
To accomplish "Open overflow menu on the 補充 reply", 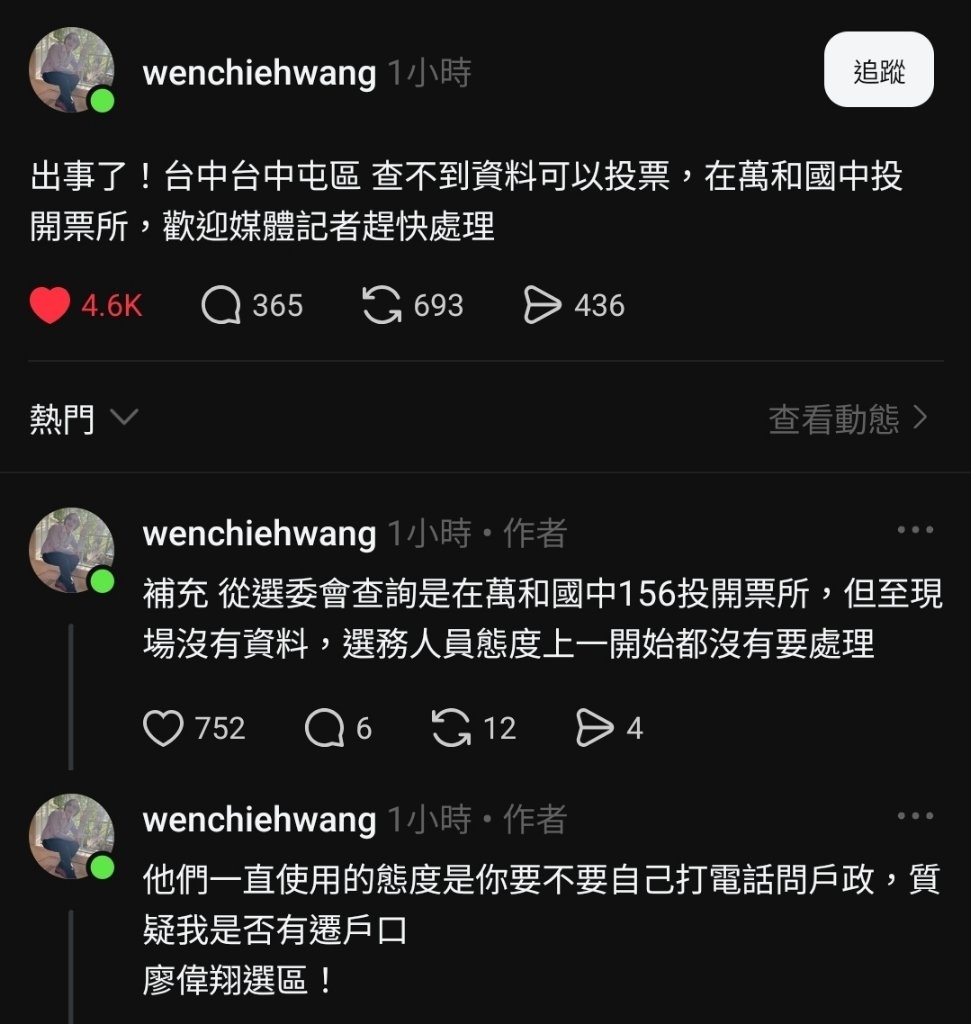I will coord(914,530).
